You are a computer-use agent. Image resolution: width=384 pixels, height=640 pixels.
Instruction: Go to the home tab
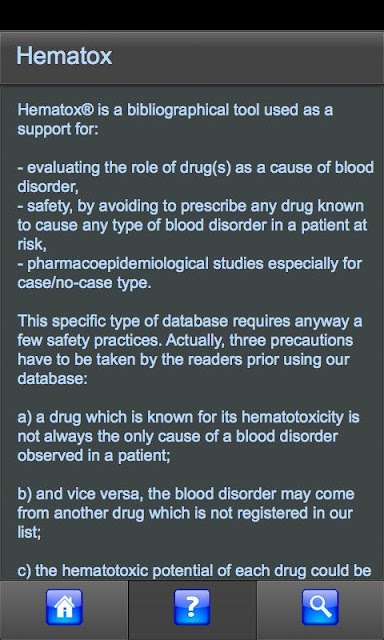[64, 607]
